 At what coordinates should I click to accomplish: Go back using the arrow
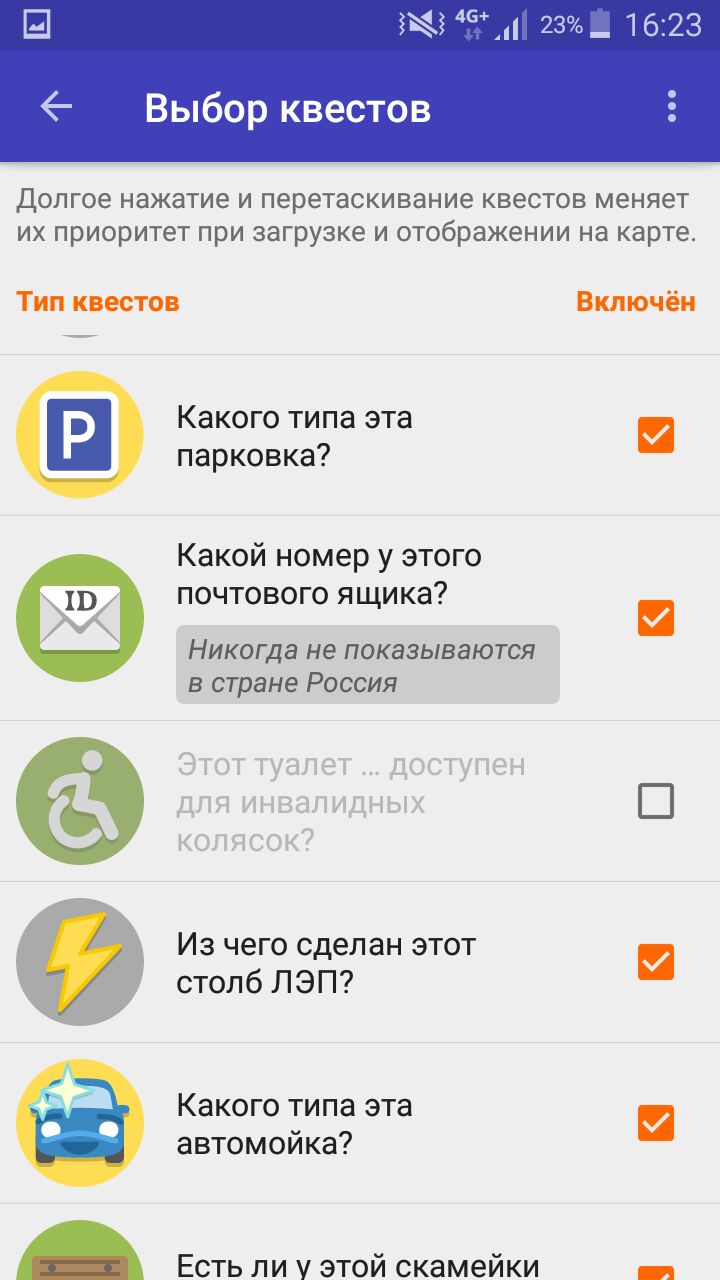click(56, 107)
